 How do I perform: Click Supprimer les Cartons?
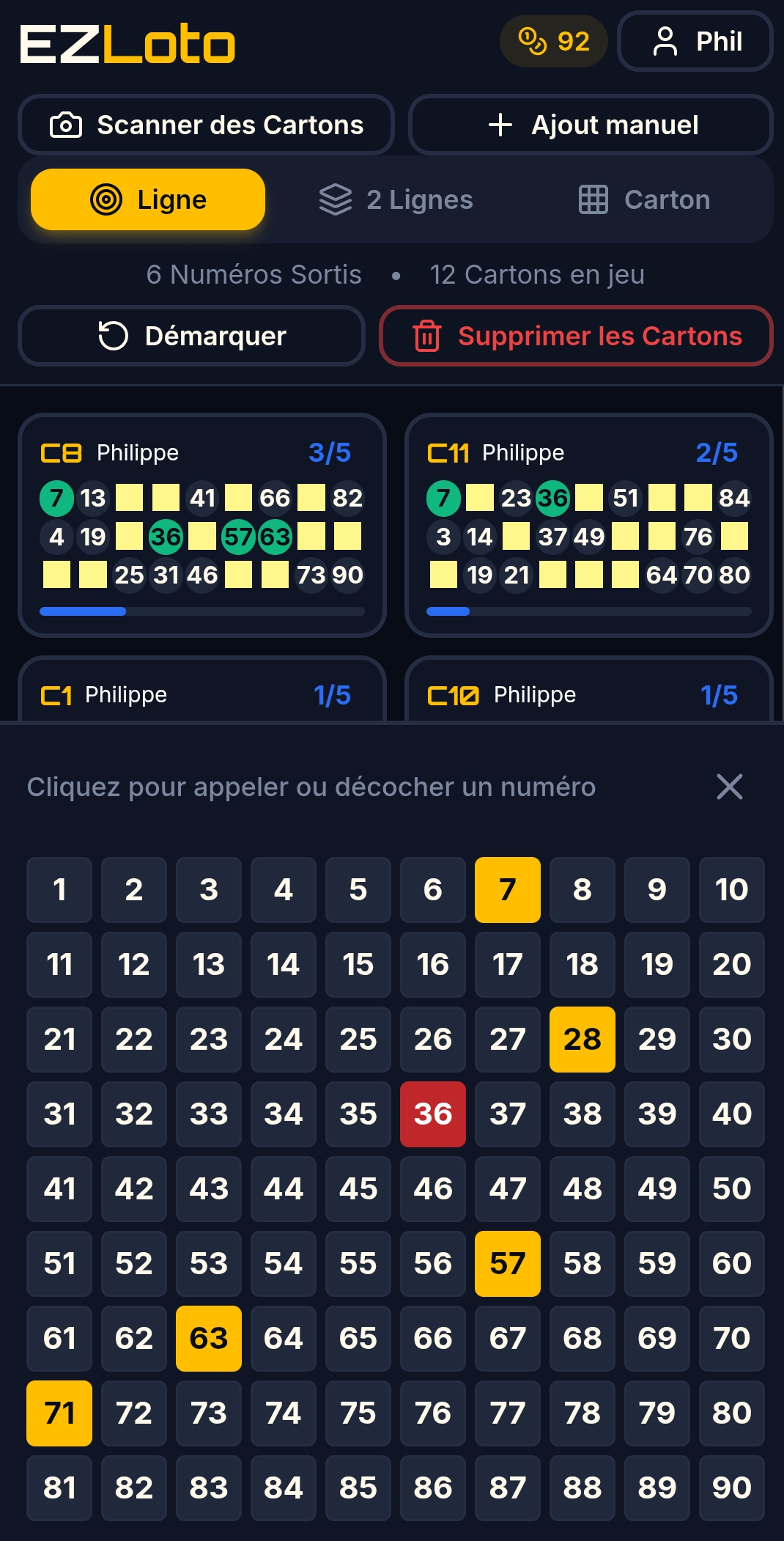[x=576, y=336]
